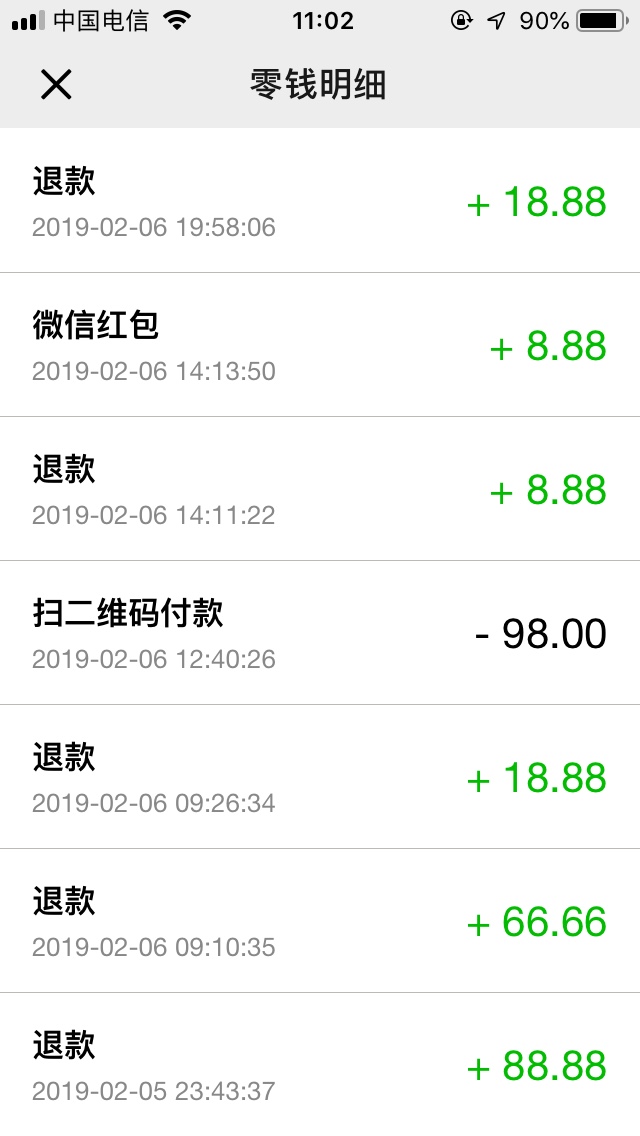Select the 退款 entry at 09:26:34
This screenshot has width=640, height=1136.
[x=320, y=777]
